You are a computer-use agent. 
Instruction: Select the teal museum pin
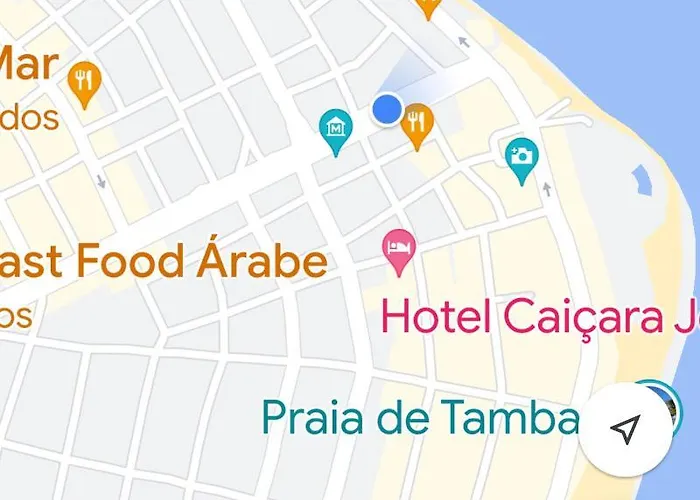336,129
